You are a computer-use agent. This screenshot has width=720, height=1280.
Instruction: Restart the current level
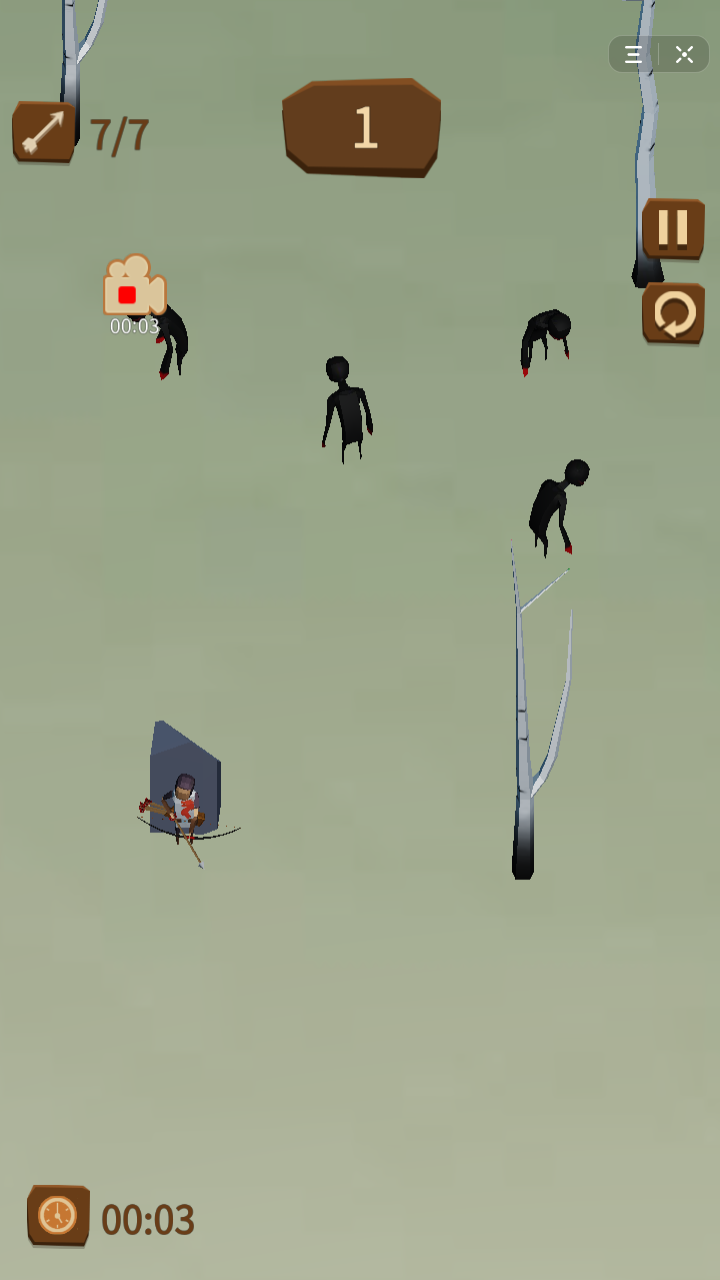coord(673,313)
